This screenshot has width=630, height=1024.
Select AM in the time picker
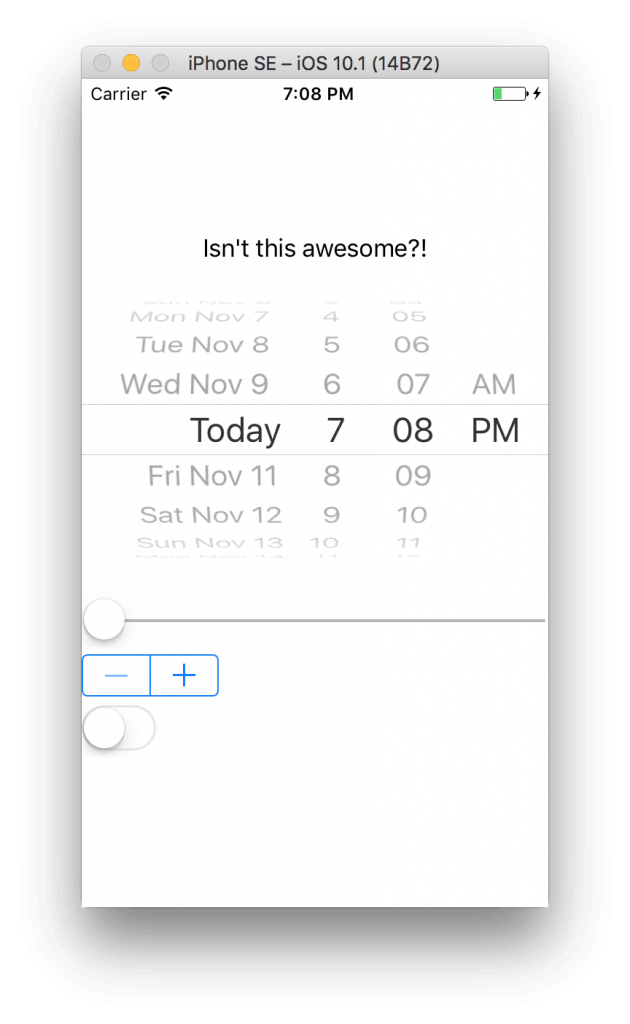click(x=494, y=384)
